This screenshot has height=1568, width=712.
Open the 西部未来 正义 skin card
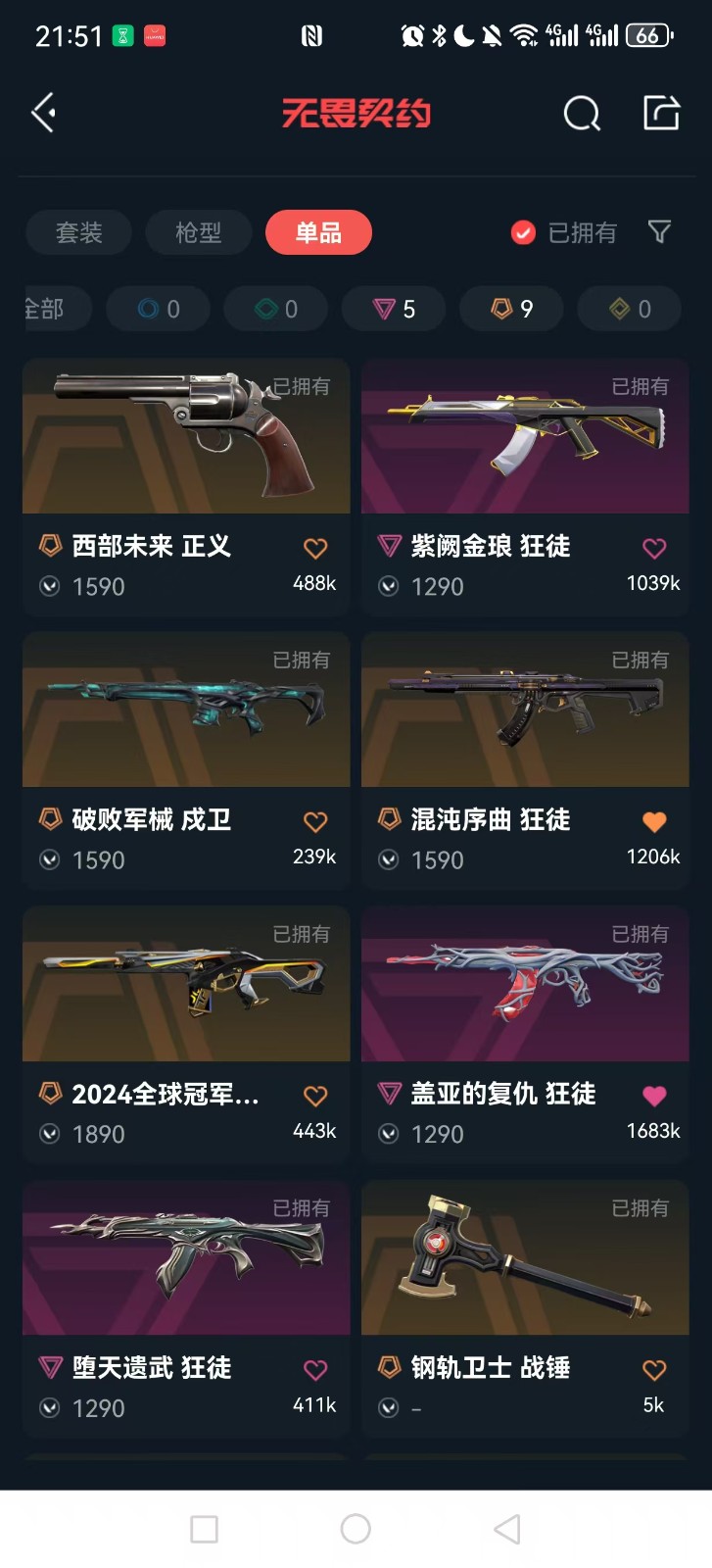point(186,486)
